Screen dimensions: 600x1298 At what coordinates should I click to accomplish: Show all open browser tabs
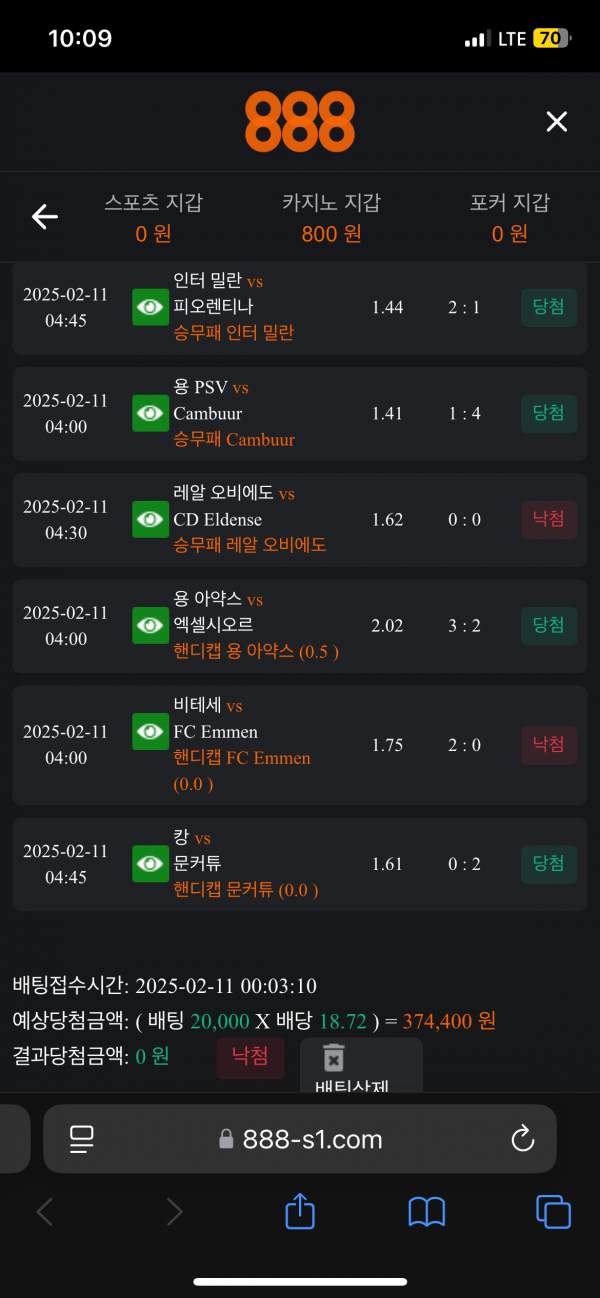coord(553,1212)
